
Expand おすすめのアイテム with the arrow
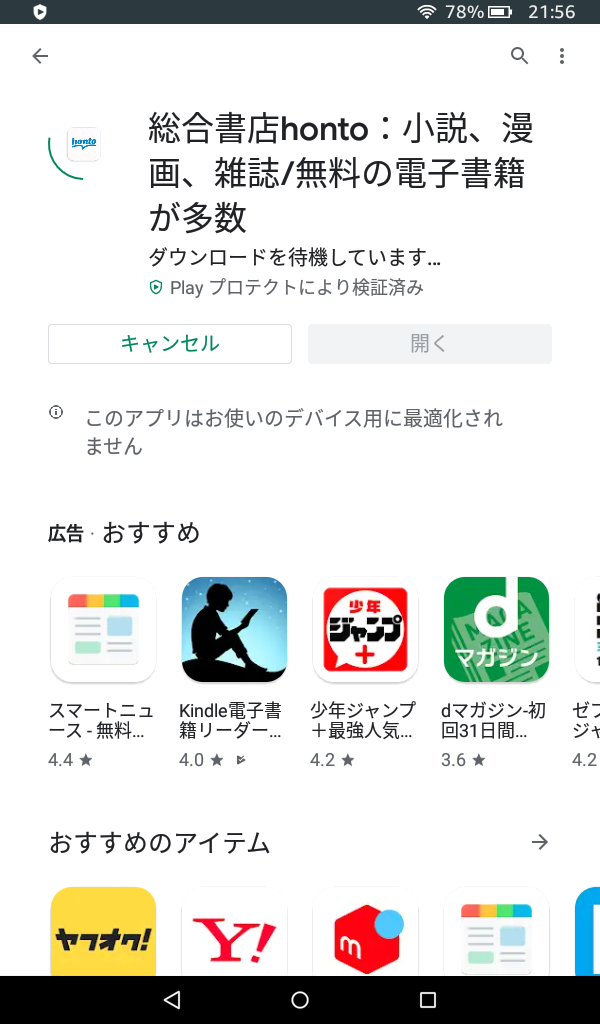pos(540,842)
